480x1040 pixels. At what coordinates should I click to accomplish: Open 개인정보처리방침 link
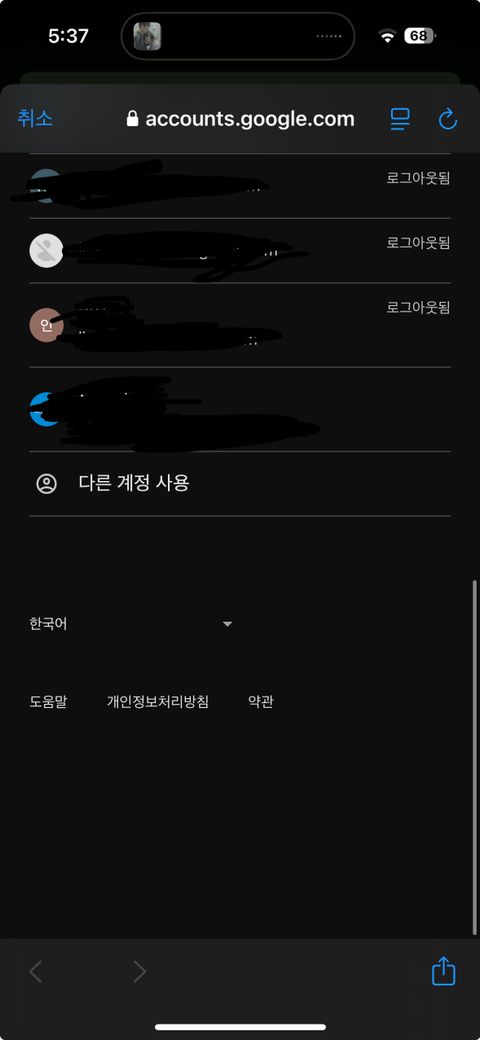(x=158, y=702)
